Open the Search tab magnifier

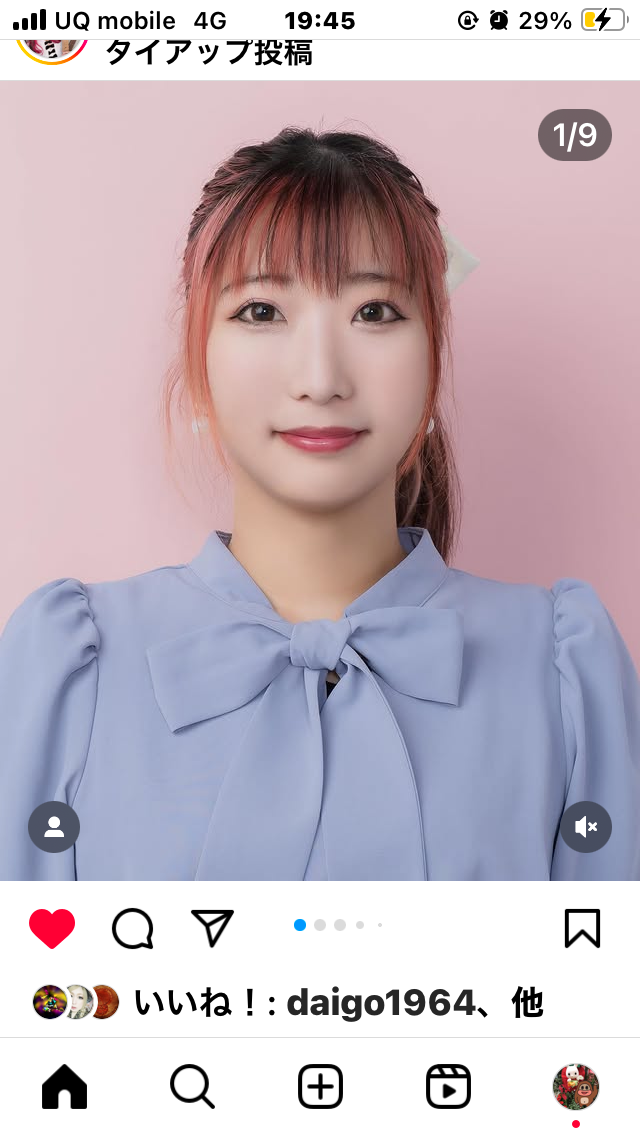[x=192, y=1086]
